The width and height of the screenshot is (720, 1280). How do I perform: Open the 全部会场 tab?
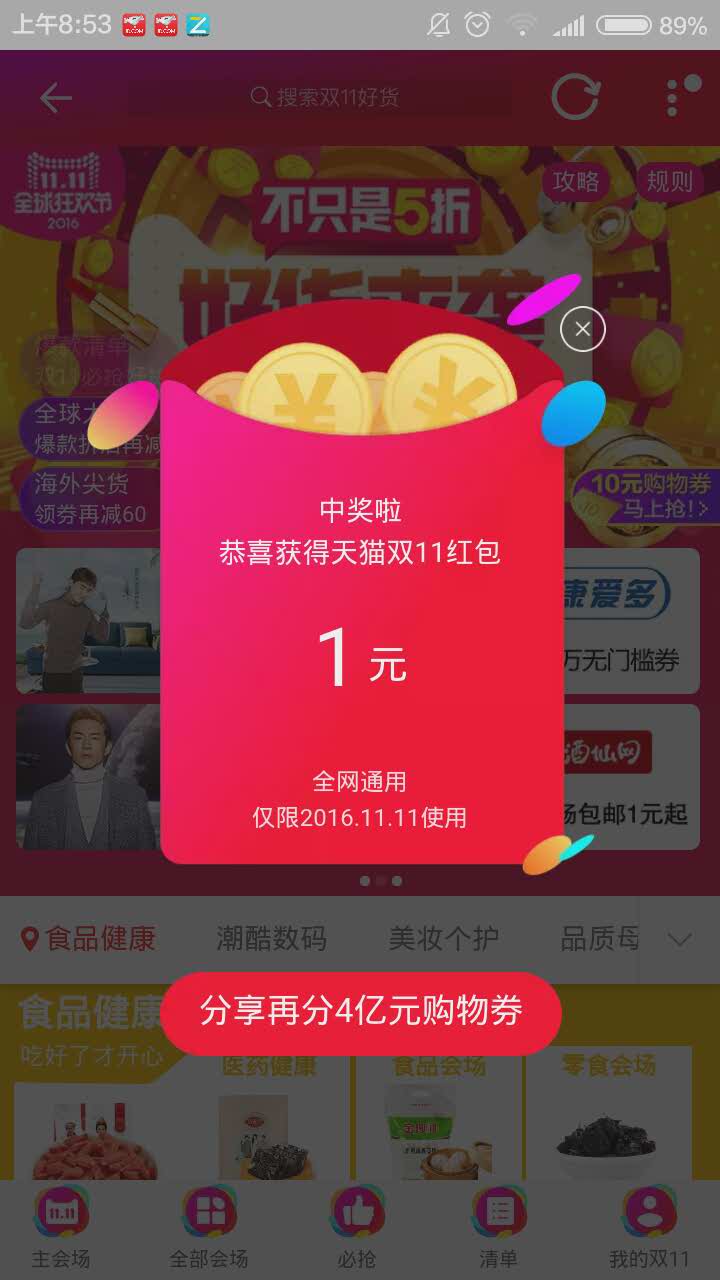coord(208,1228)
